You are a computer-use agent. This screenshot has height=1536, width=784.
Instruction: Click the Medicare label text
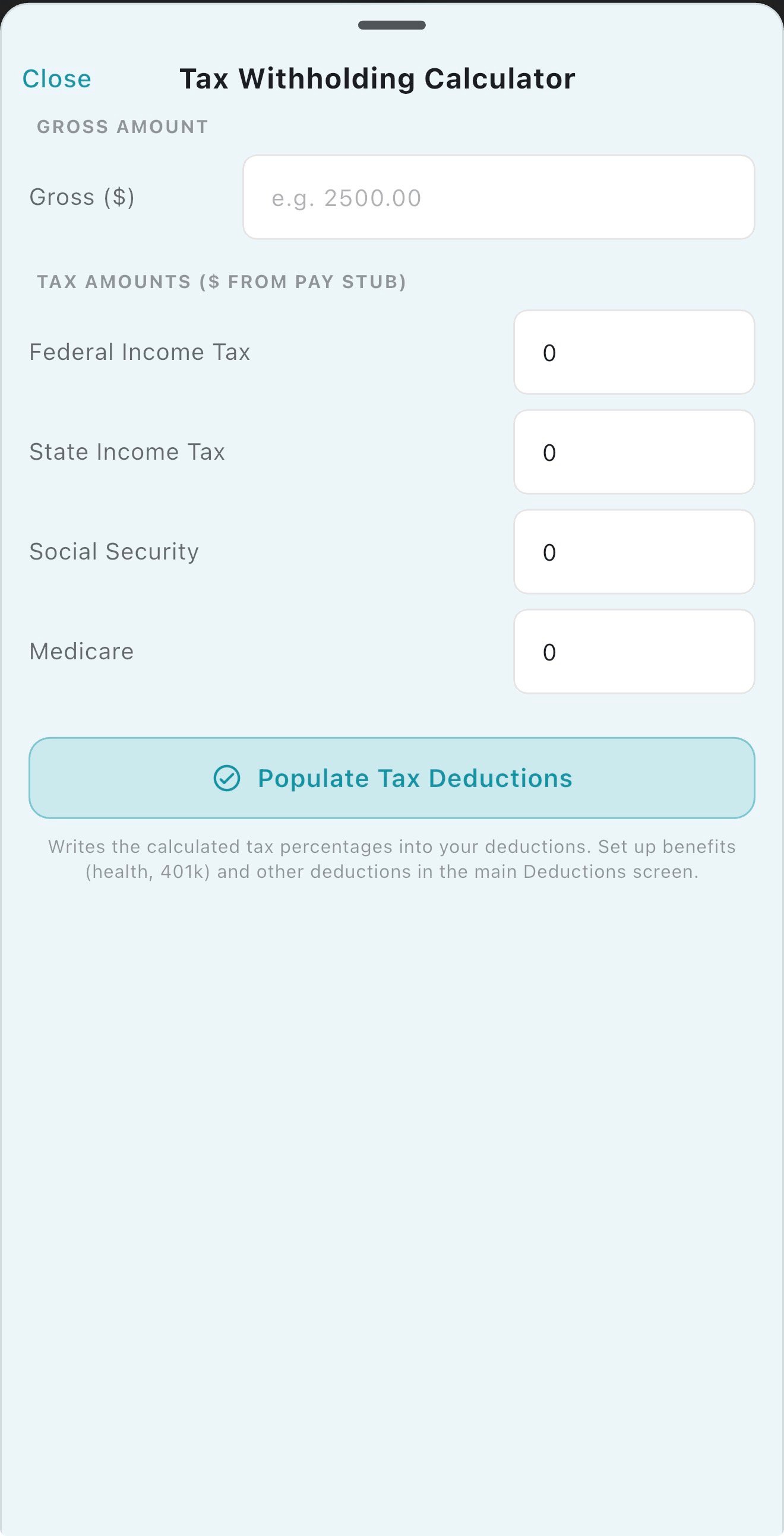coord(81,652)
